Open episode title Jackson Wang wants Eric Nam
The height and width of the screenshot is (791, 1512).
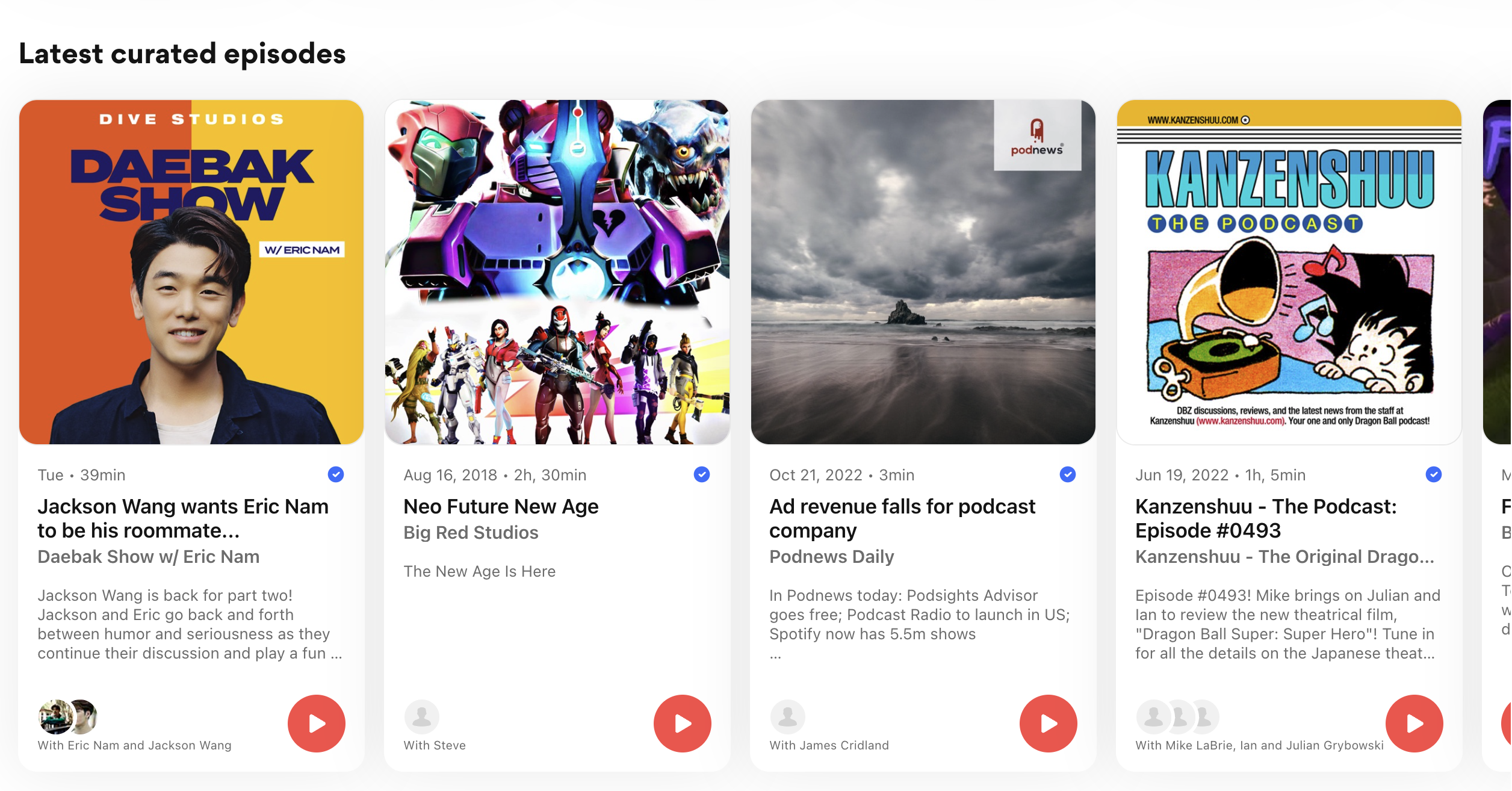point(183,518)
